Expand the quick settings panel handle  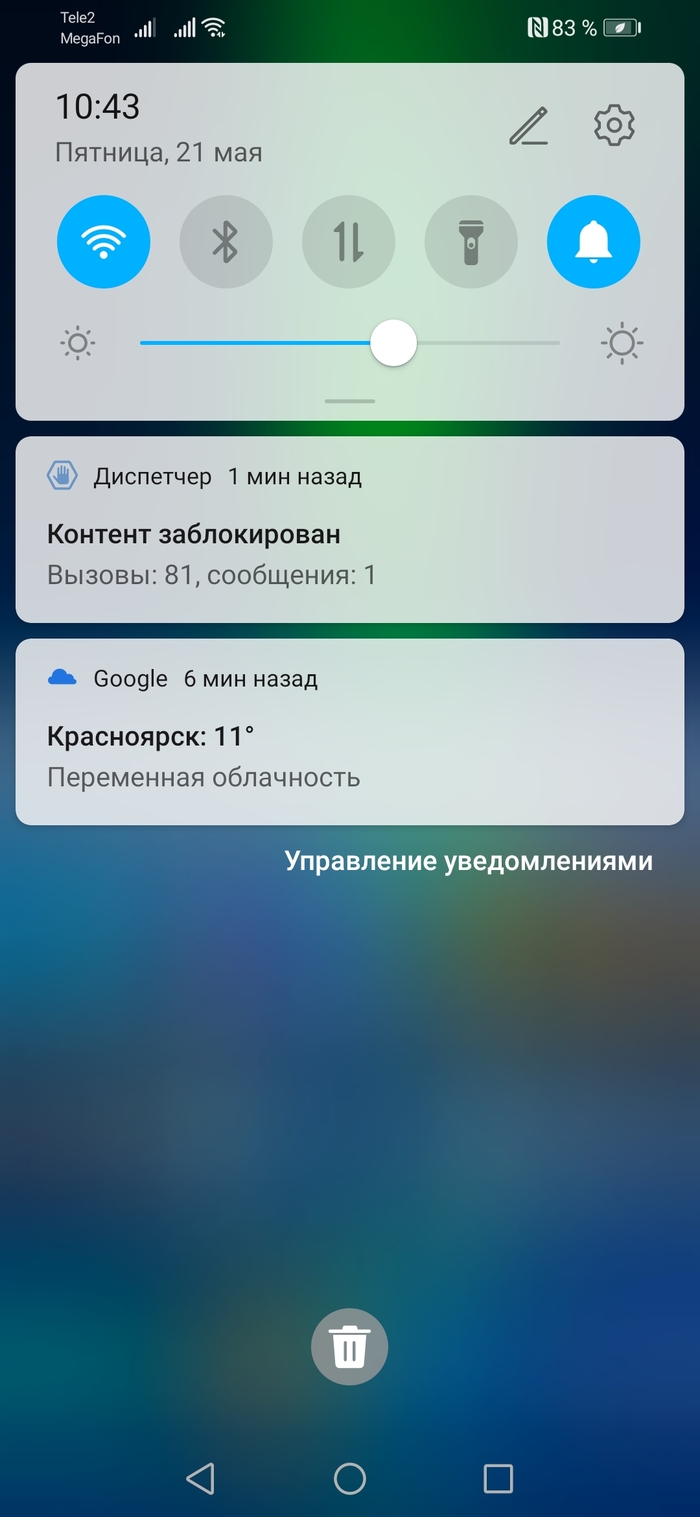point(350,401)
